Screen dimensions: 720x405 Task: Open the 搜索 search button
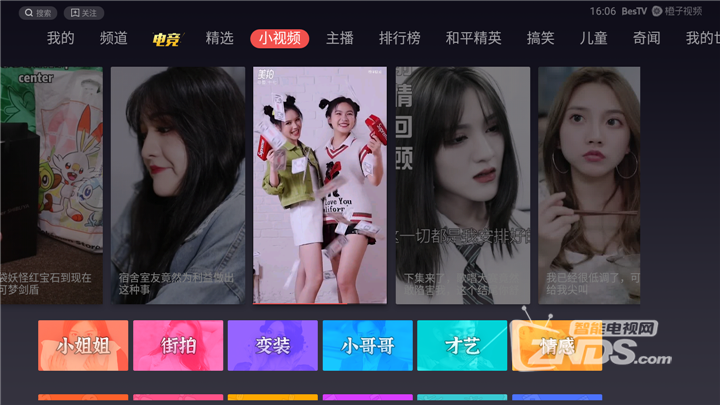(38, 13)
